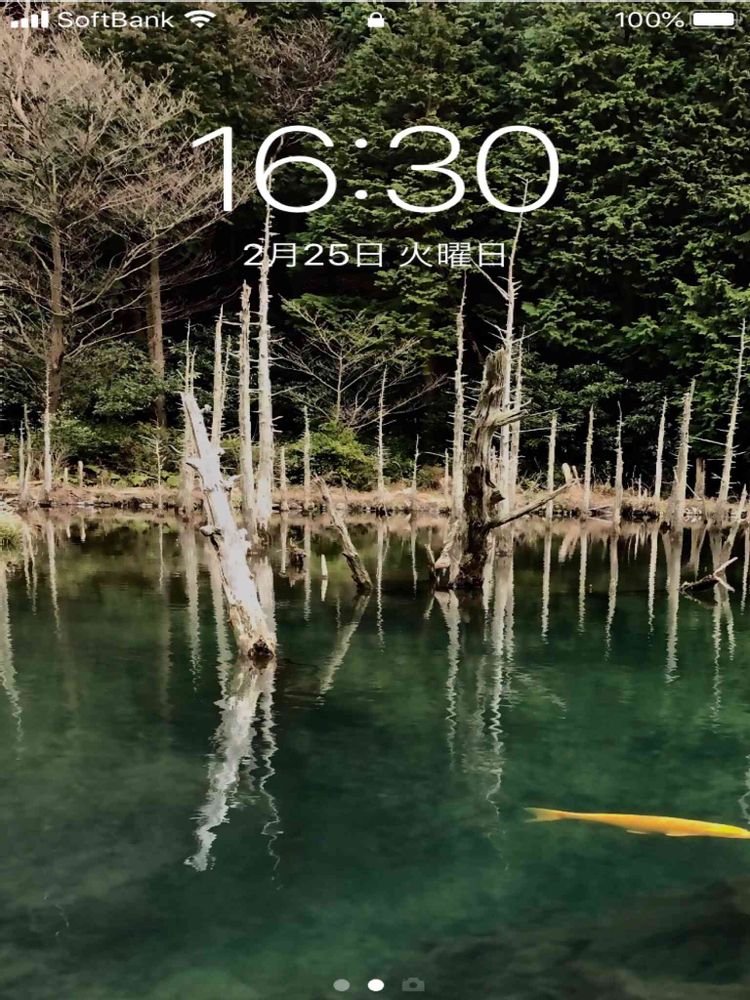Image resolution: width=750 pixels, height=1000 pixels.
Task: Tap the camera icon in the page indicator
Action: click(413, 985)
